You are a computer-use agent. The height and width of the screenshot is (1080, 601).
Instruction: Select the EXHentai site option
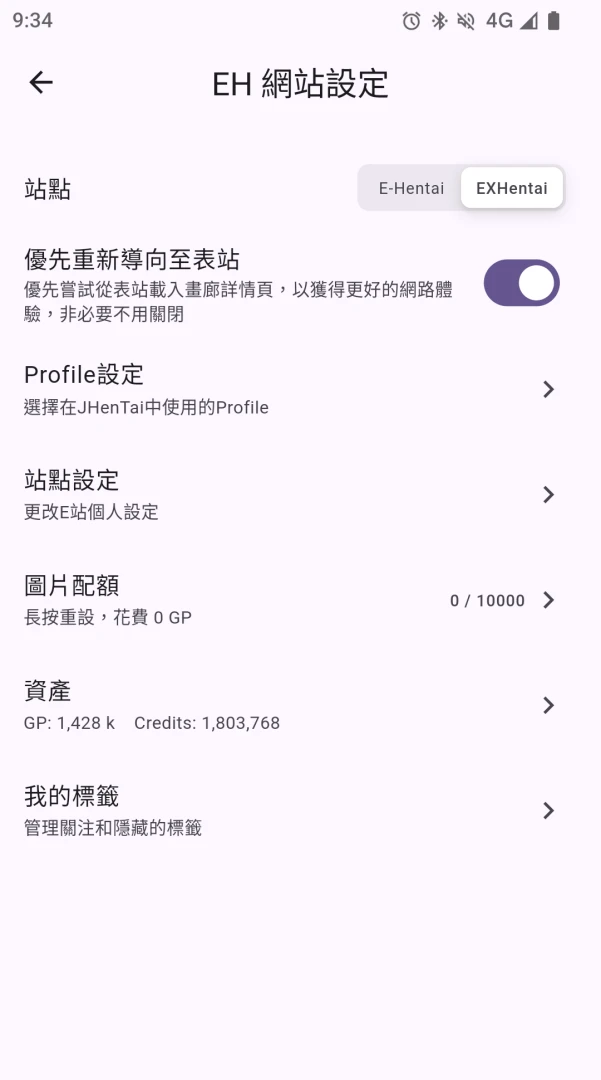(511, 188)
